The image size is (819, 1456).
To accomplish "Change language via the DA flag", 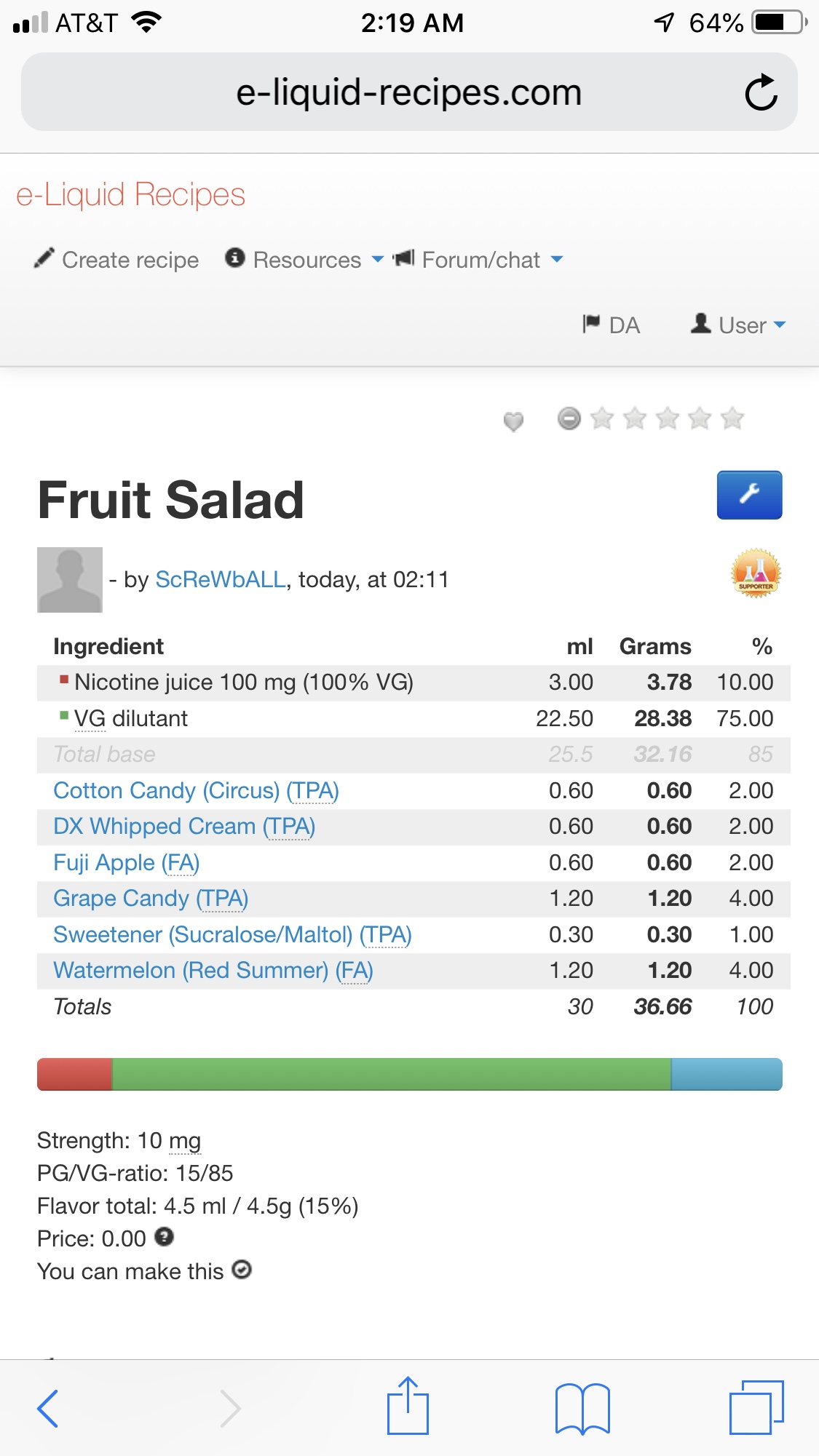I will (612, 325).
